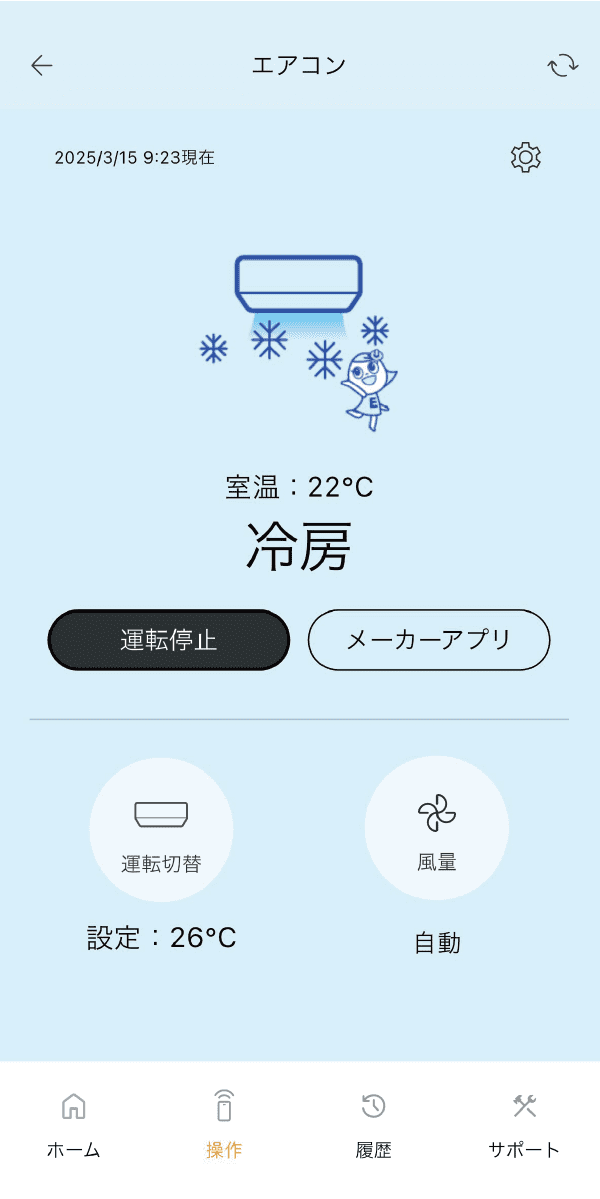This screenshot has height=1199, width=600.
Task: Change mode with 運転切替
Action: 161,829
